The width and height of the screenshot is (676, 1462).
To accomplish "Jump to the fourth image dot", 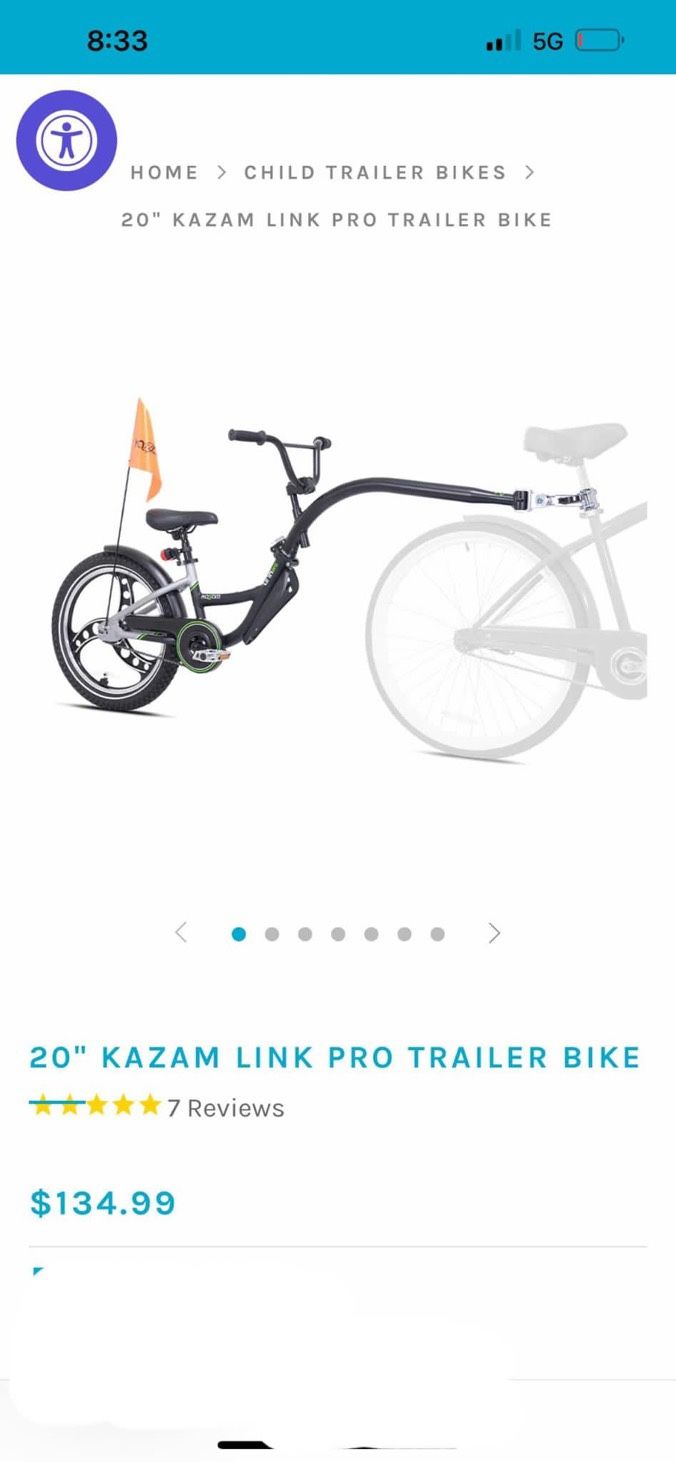I will click(x=338, y=934).
